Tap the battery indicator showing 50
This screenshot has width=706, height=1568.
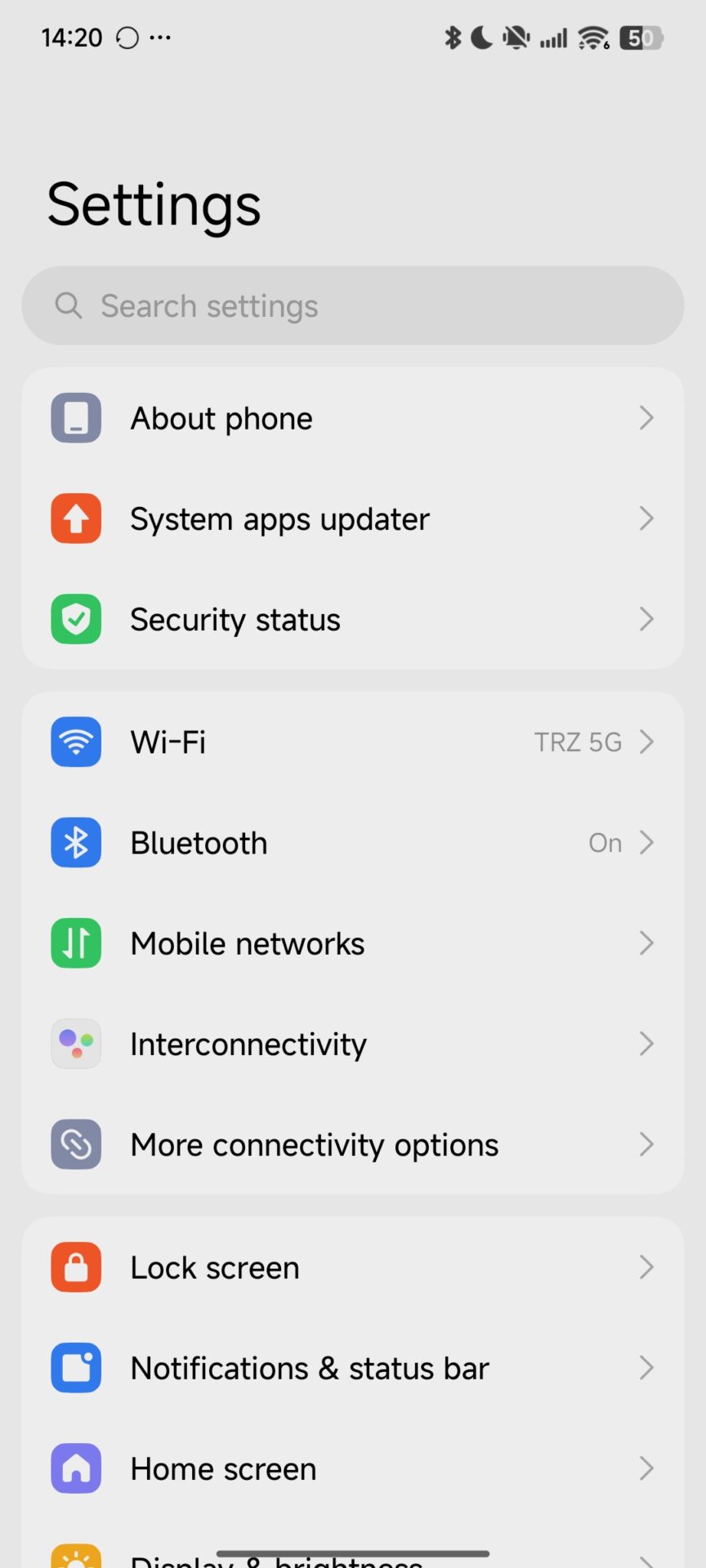coord(642,37)
